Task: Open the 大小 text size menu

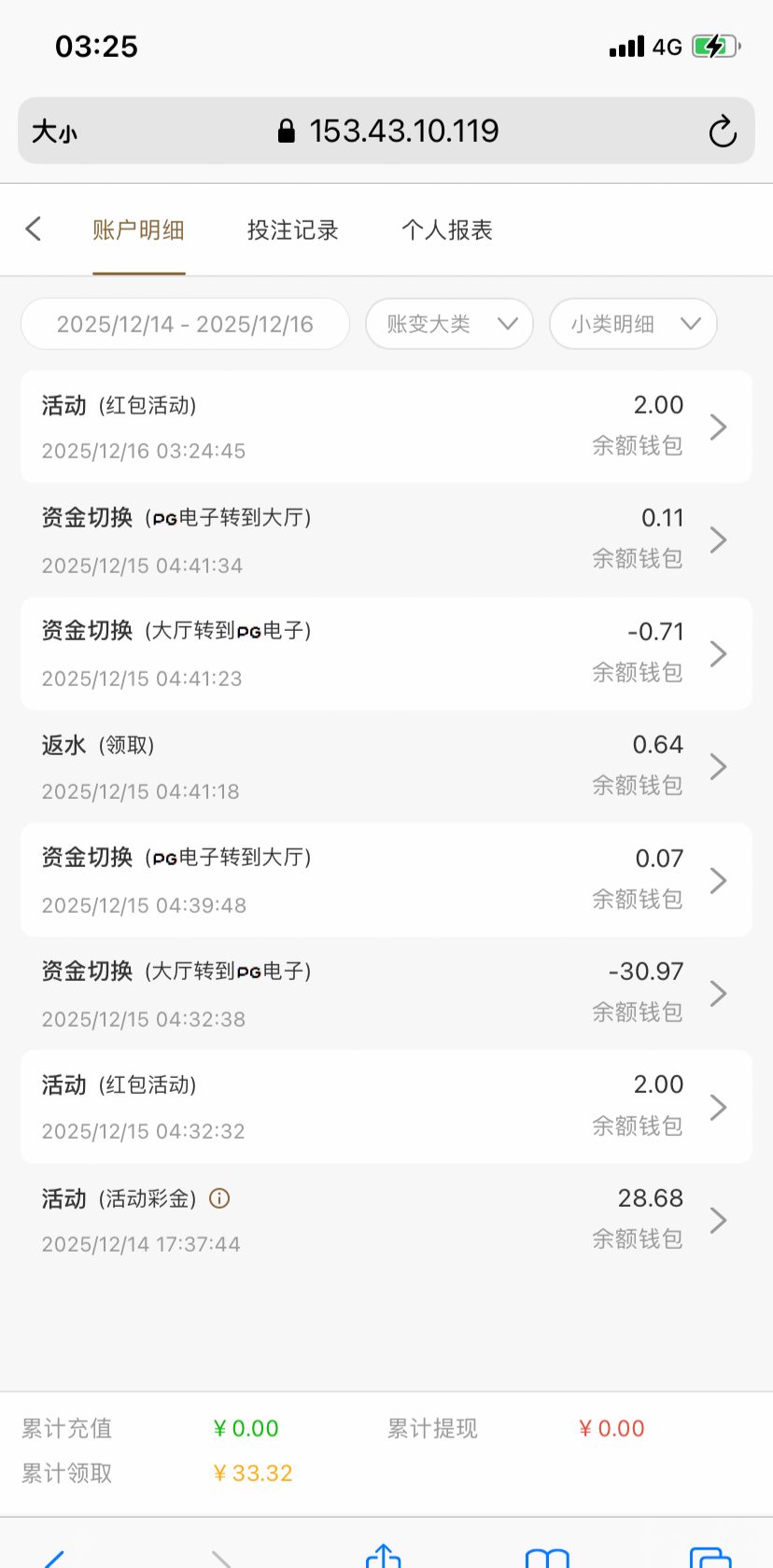Action: (x=54, y=132)
